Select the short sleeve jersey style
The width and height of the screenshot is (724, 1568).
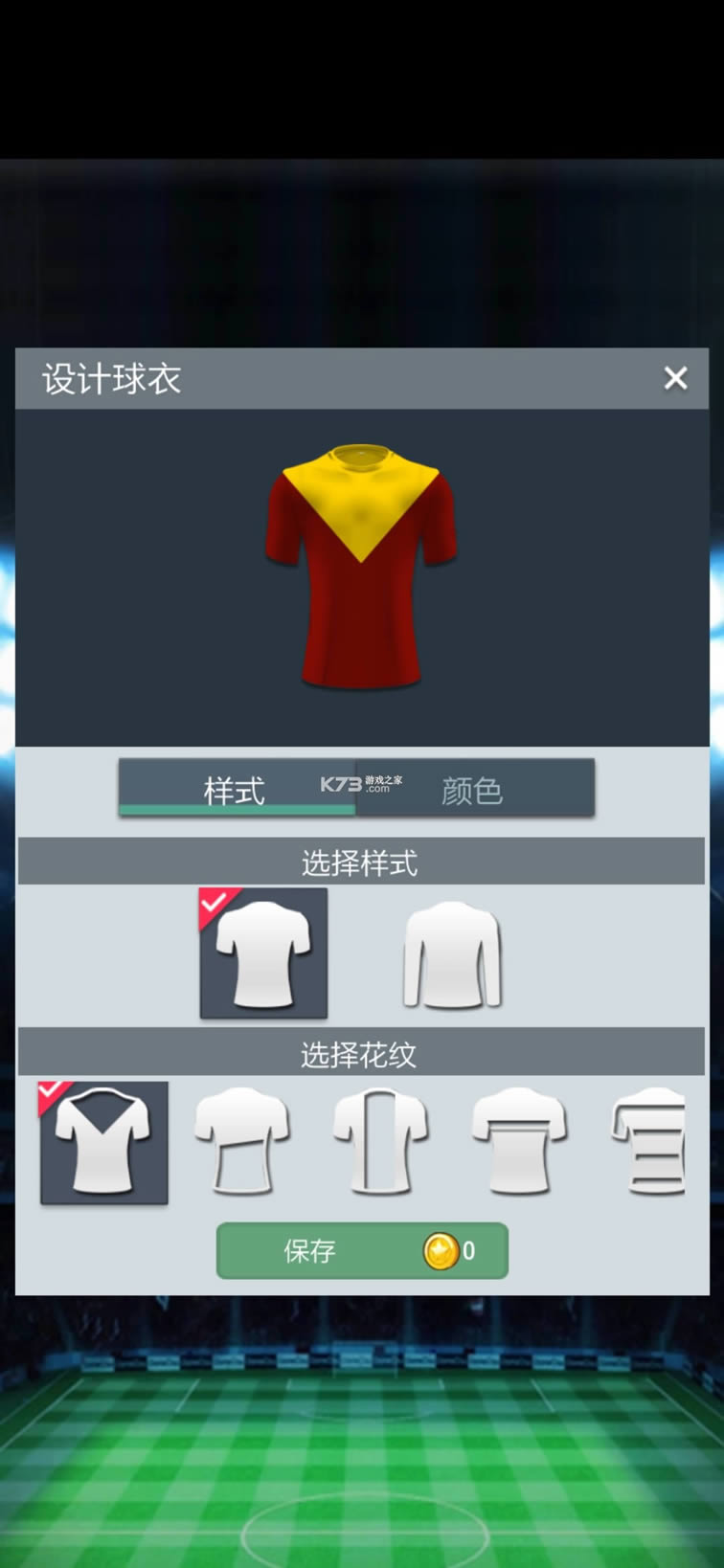coord(262,953)
